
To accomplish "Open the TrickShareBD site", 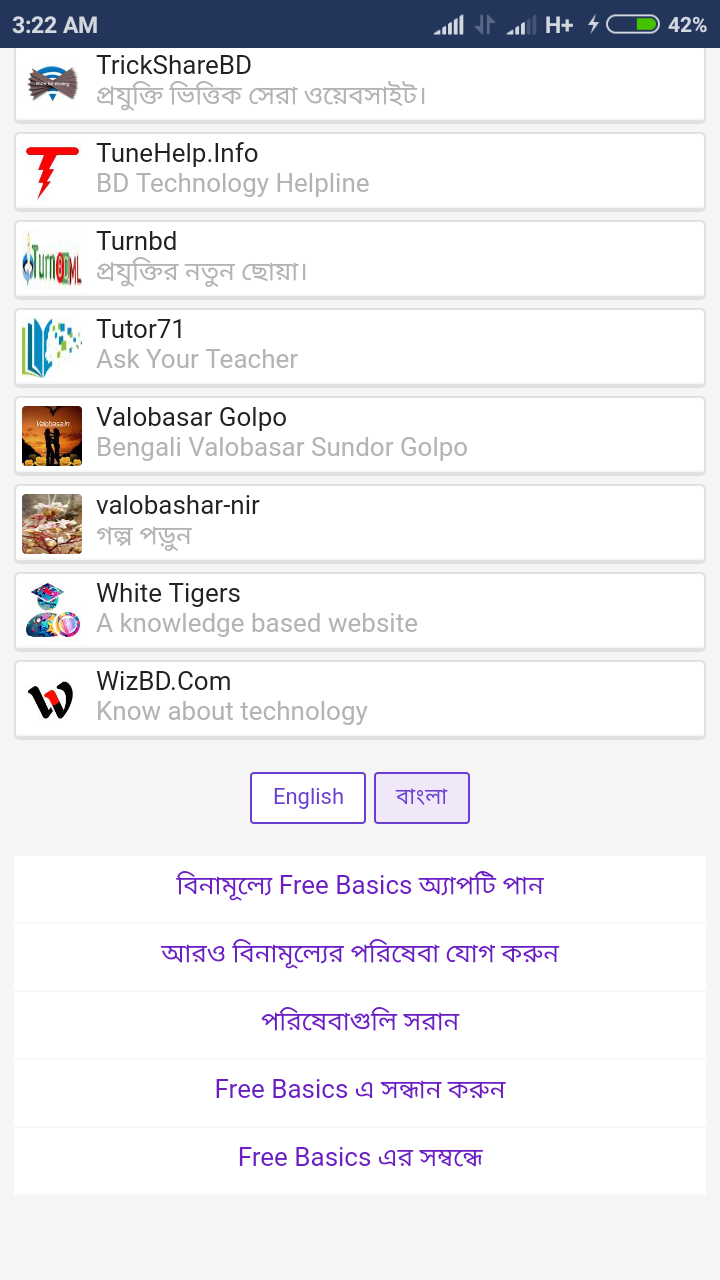I will pyautogui.click(x=360, y=82).
